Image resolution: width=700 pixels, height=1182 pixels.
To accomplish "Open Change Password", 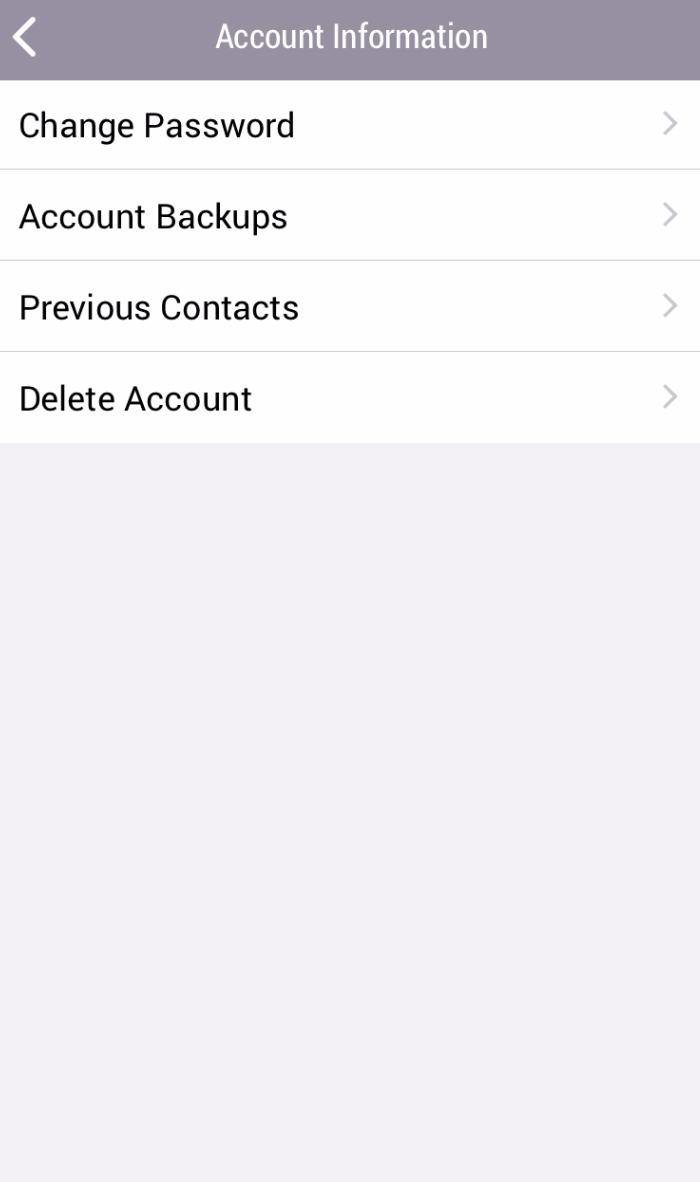I will (350, 124).
